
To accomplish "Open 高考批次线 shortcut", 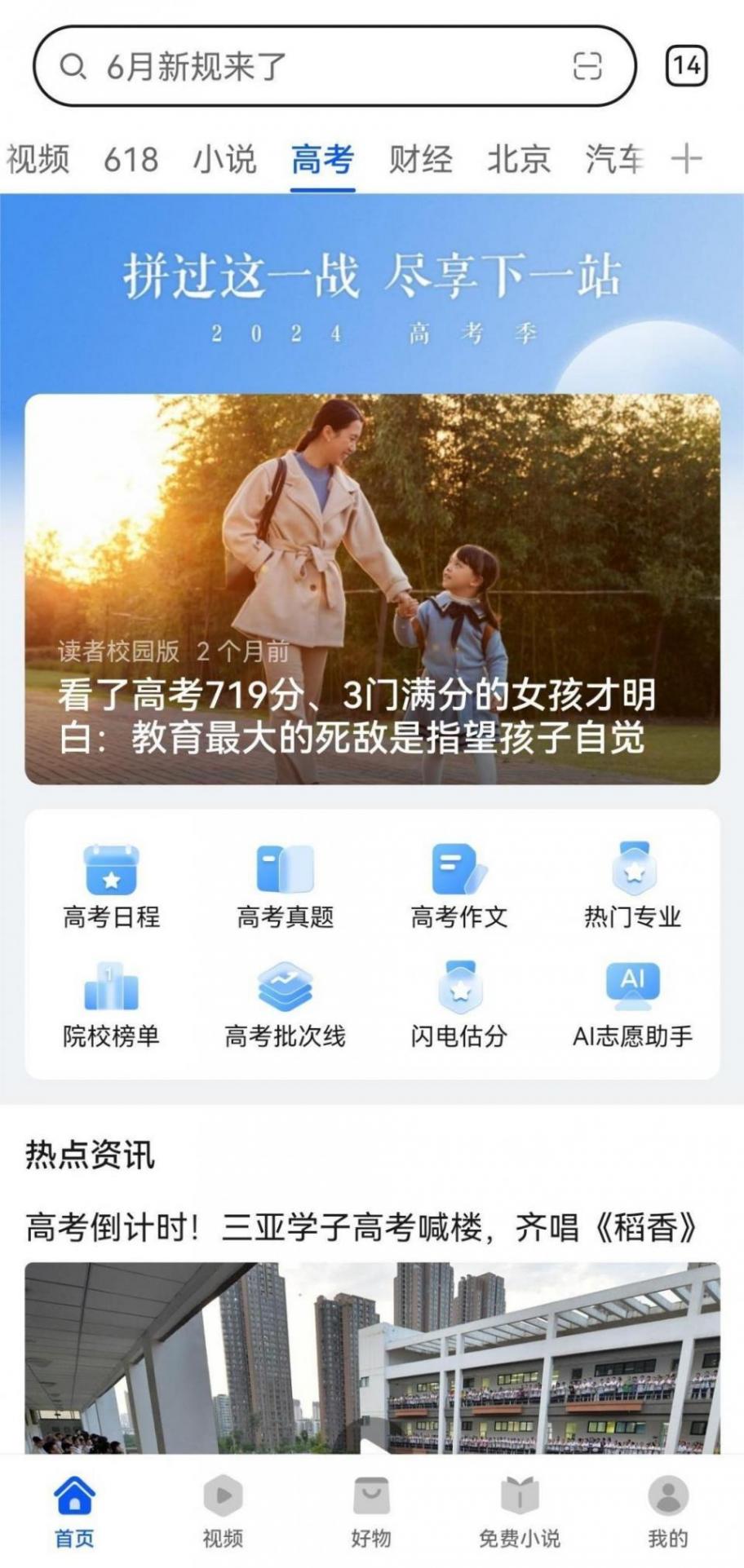I will coord(285,1005).
